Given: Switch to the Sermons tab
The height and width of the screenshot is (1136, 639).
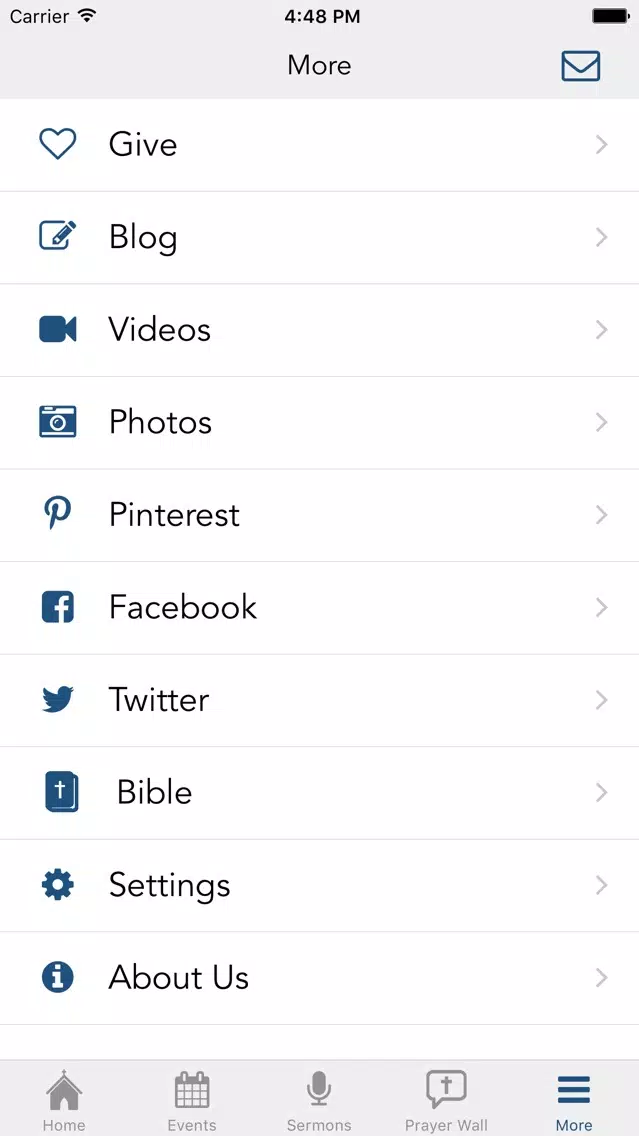Looking at the screenshot, I should point(320,1100).
